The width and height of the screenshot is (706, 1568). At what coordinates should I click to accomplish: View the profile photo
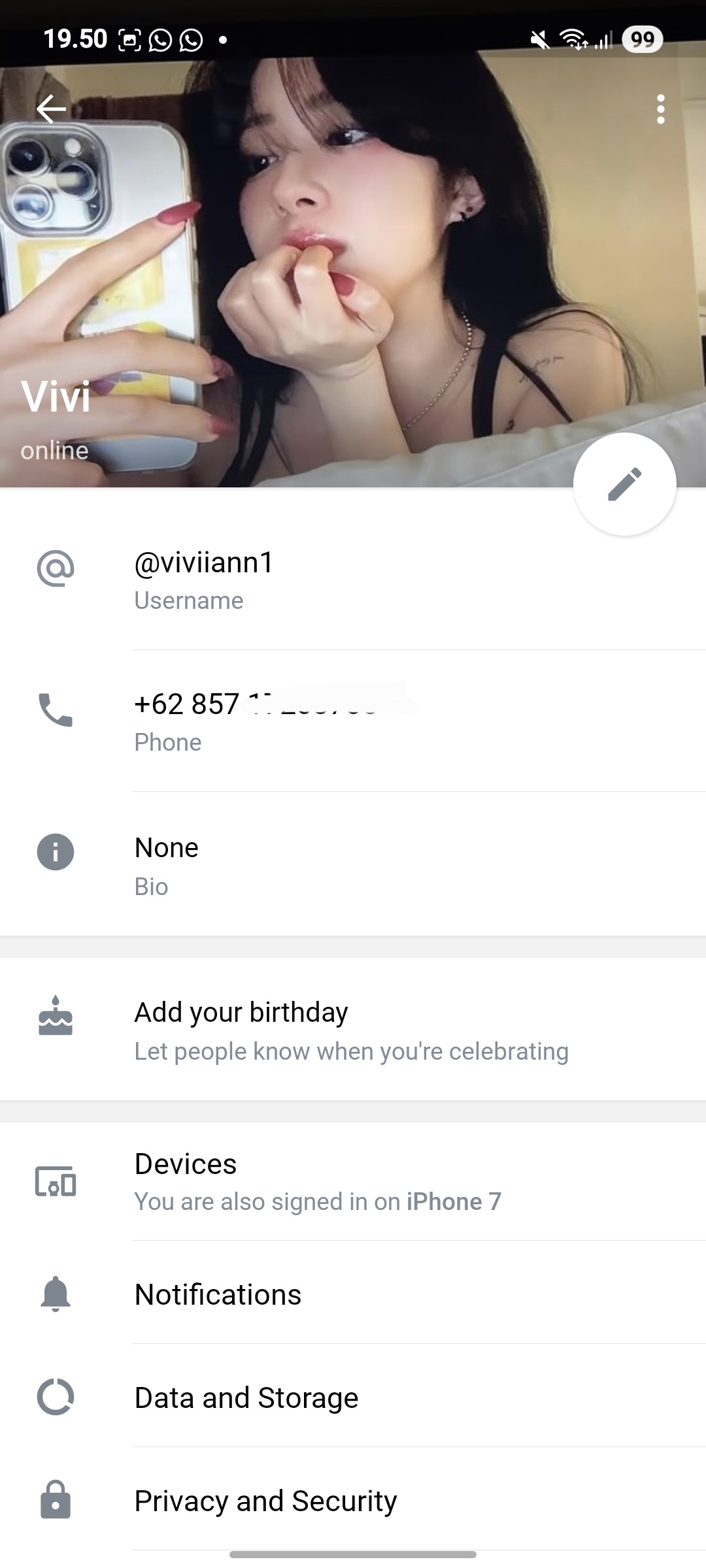point(353,261)
